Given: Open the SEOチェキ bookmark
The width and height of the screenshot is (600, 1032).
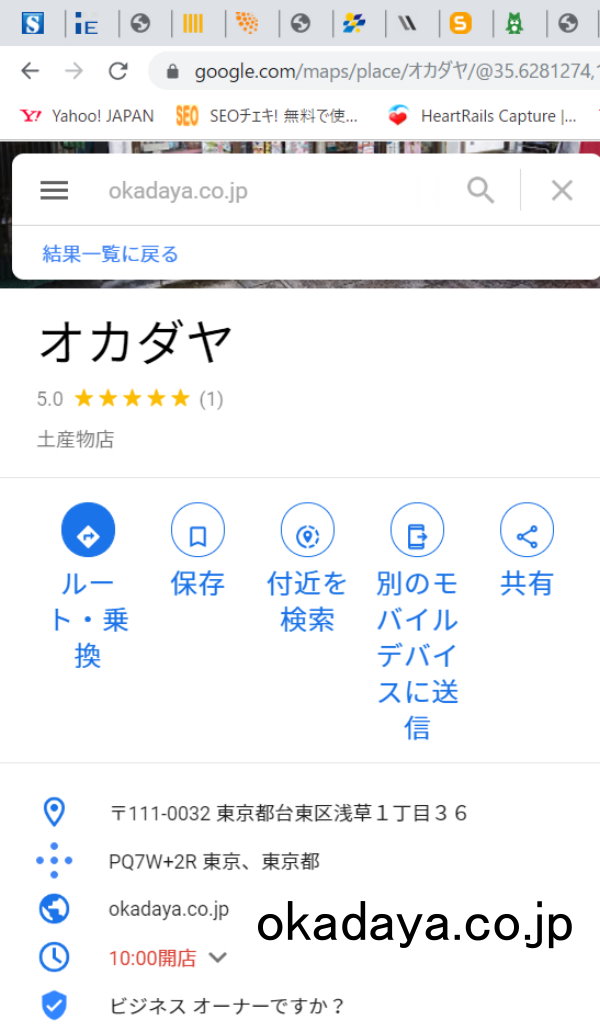Looking at the screenshot, I should [268, 116].
